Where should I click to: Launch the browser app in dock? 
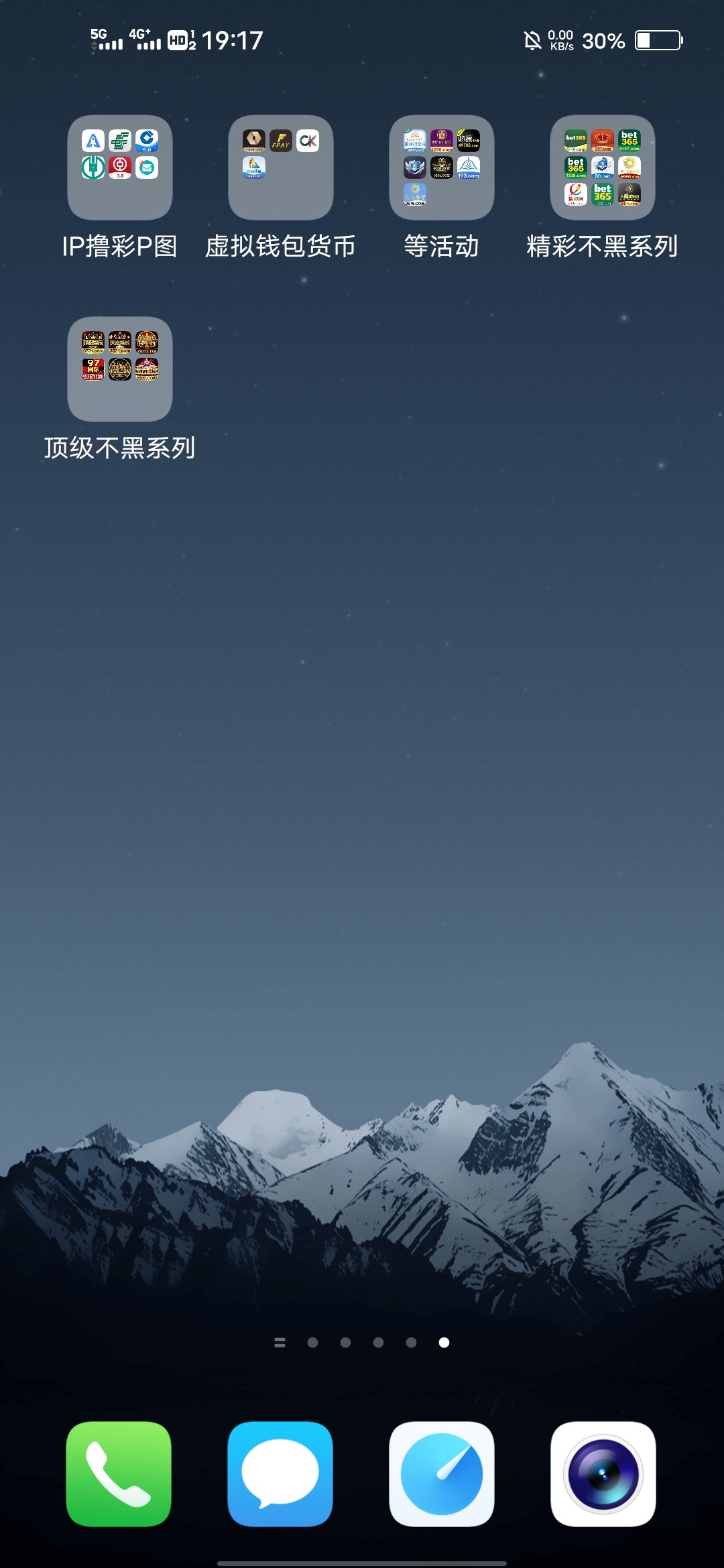pos(441,1474)
